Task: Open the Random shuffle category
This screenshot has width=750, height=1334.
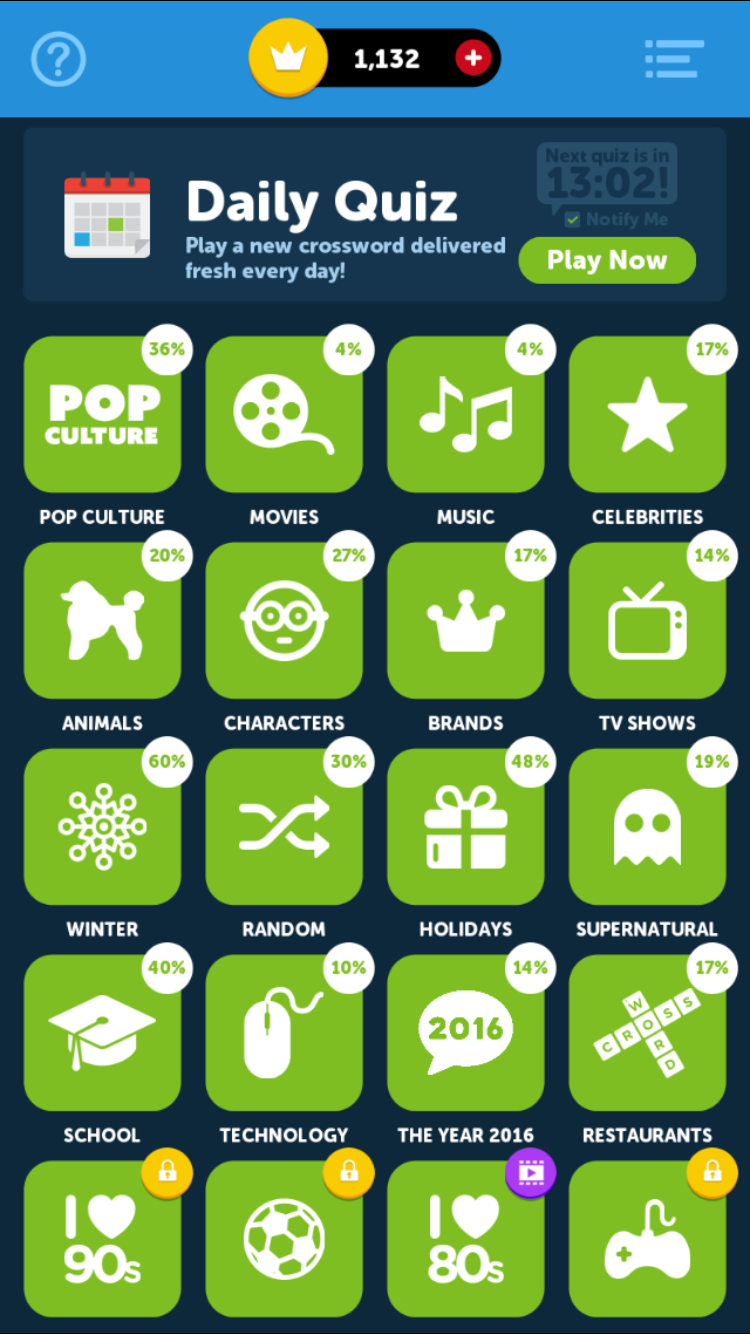Action: (x=284, y=826)
